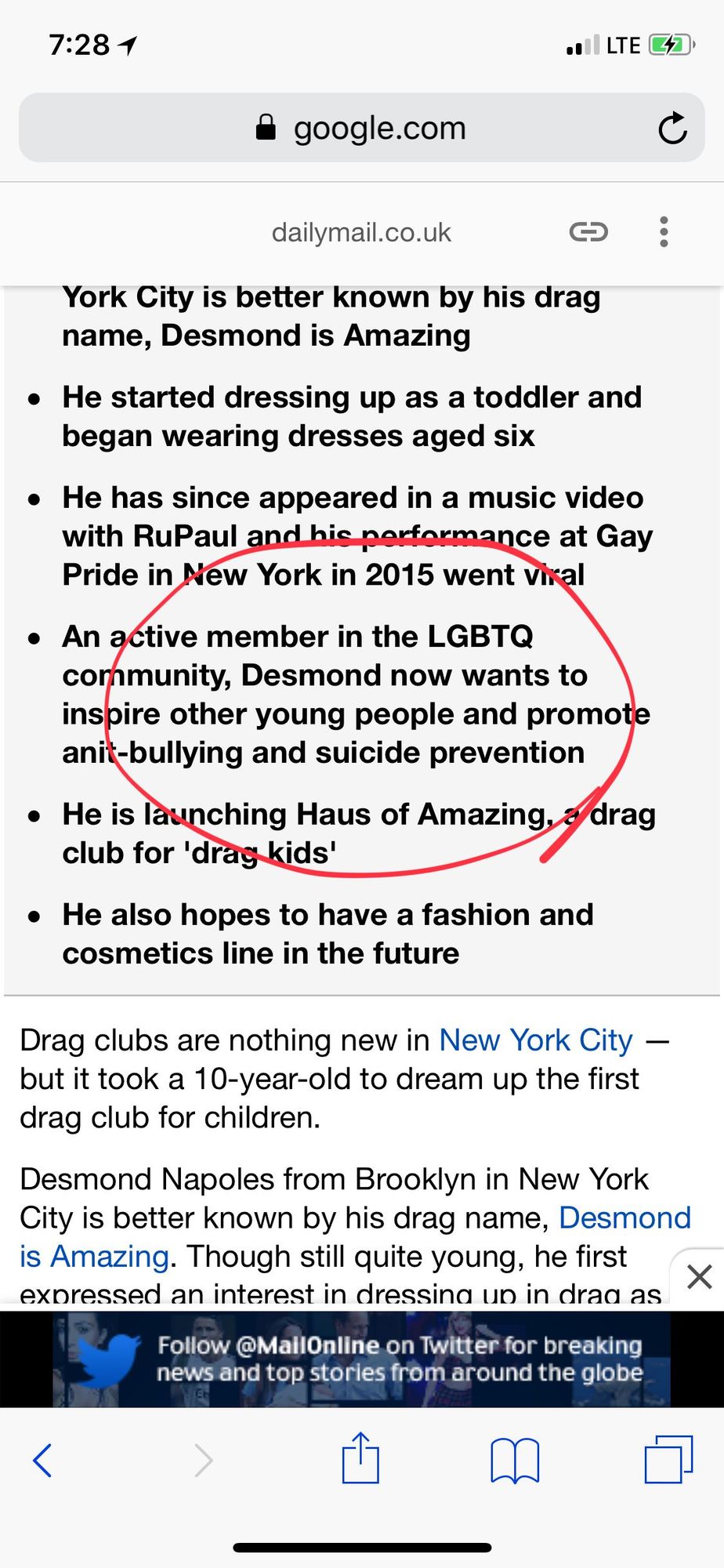This screenshot has width=724, height=1568.
Task: Show all open tabs
Action: [x=668, y=1460]
